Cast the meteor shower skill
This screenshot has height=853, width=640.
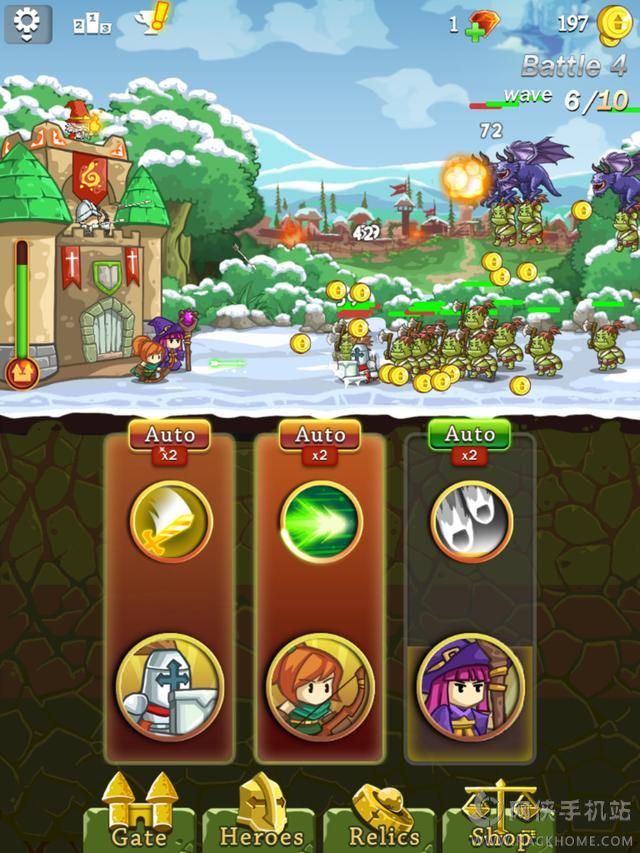471,521
